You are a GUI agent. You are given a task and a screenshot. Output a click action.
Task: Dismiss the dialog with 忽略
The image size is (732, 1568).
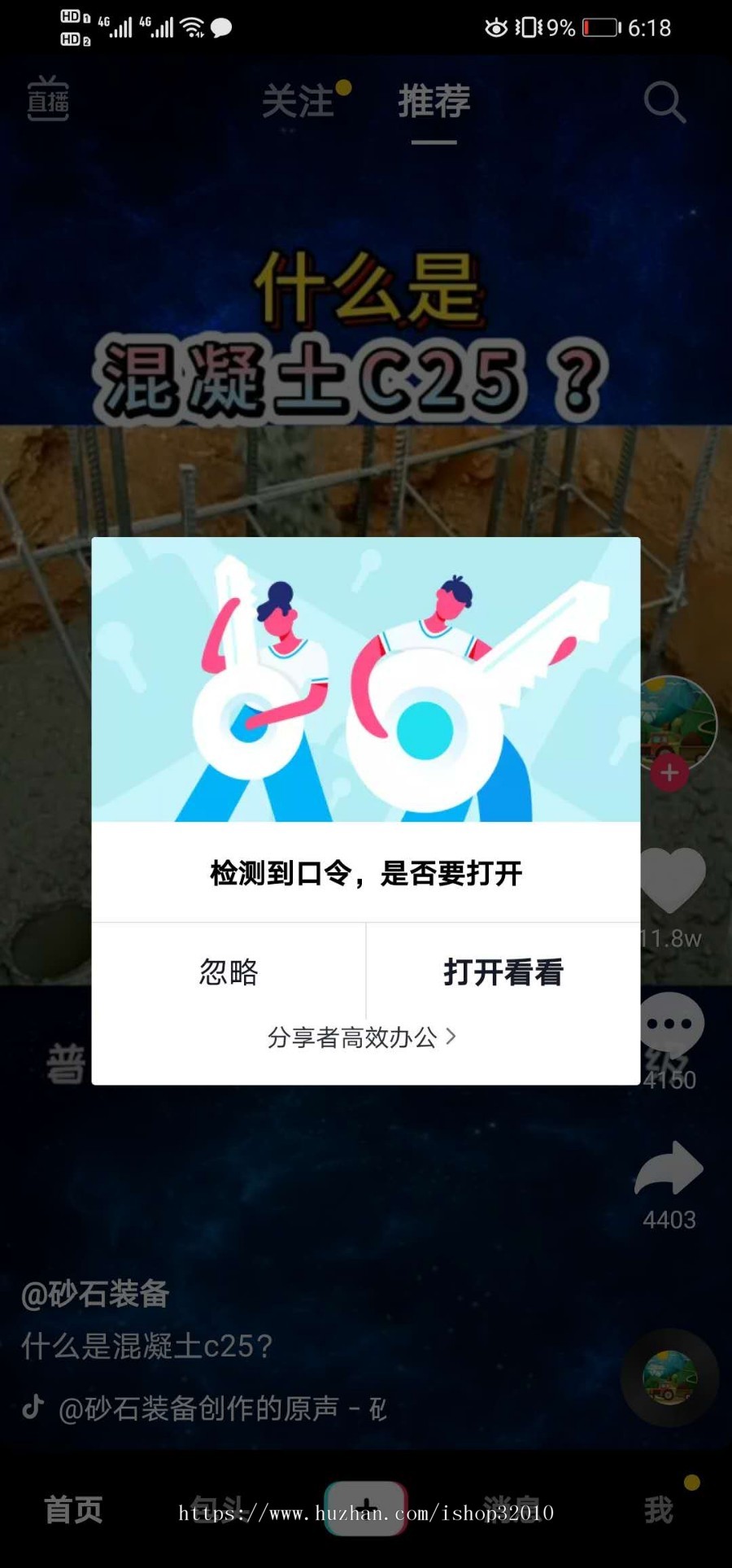click(x=229, y=972)
